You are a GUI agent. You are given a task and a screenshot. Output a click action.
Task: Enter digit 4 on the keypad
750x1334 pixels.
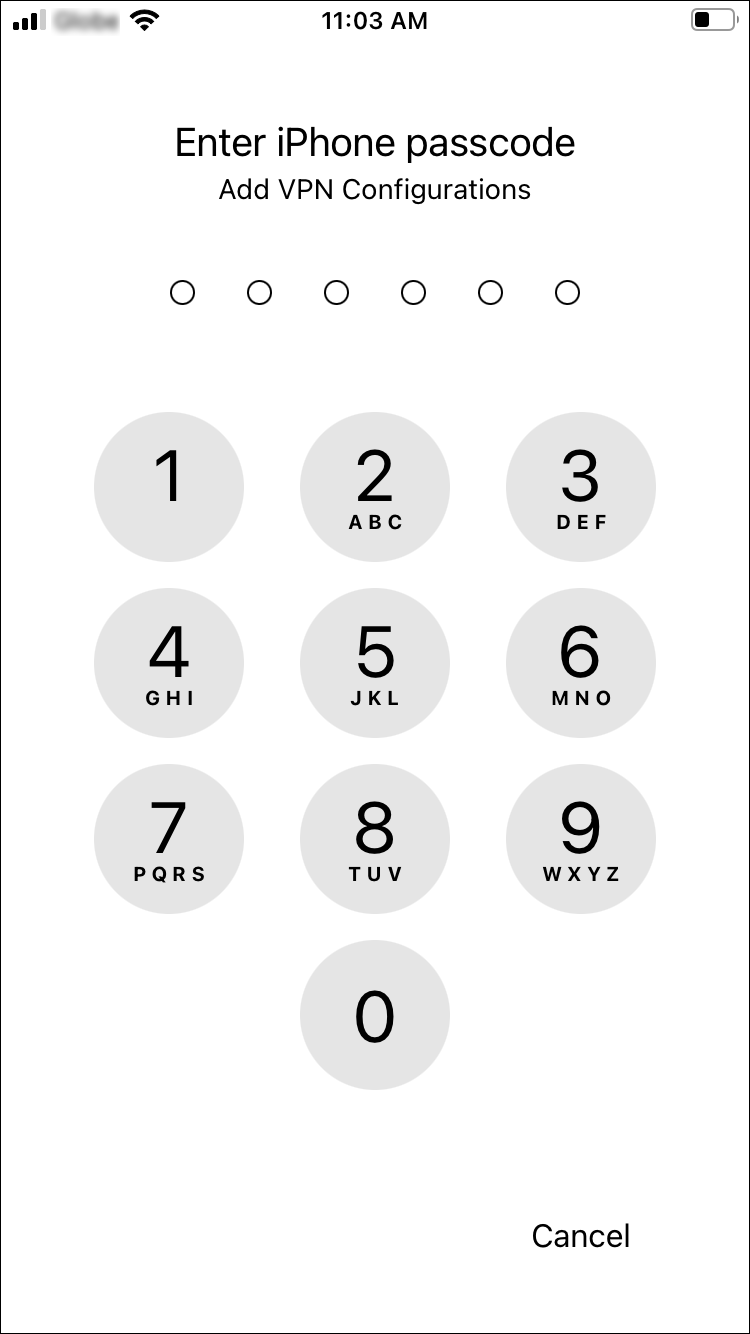(169, 663)
